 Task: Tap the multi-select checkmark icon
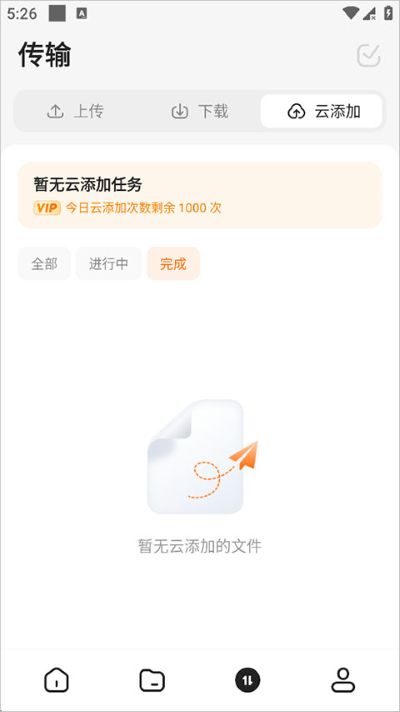coord(368,55)
